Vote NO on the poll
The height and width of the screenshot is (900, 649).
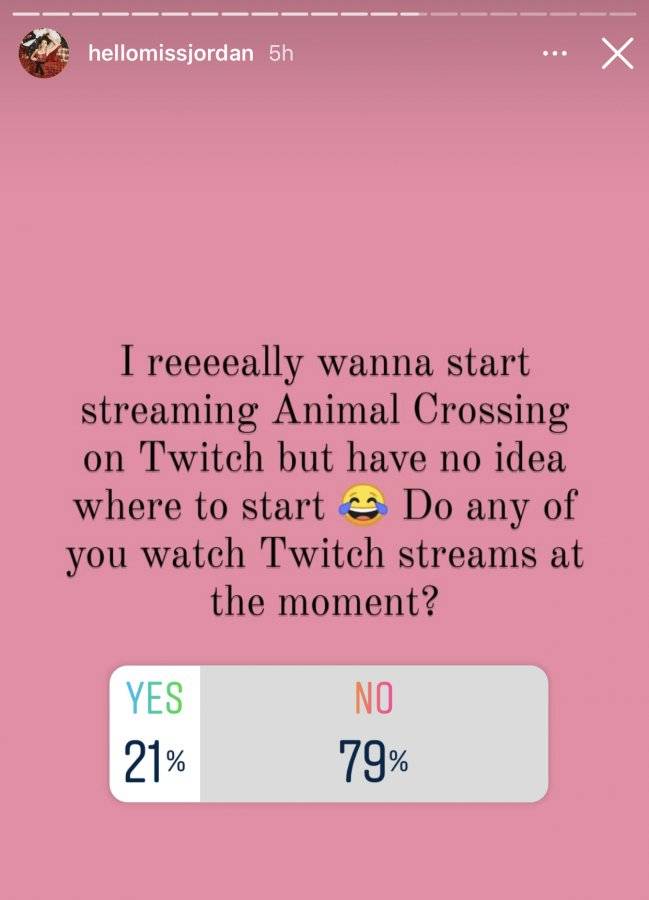[x=374, y=734]
